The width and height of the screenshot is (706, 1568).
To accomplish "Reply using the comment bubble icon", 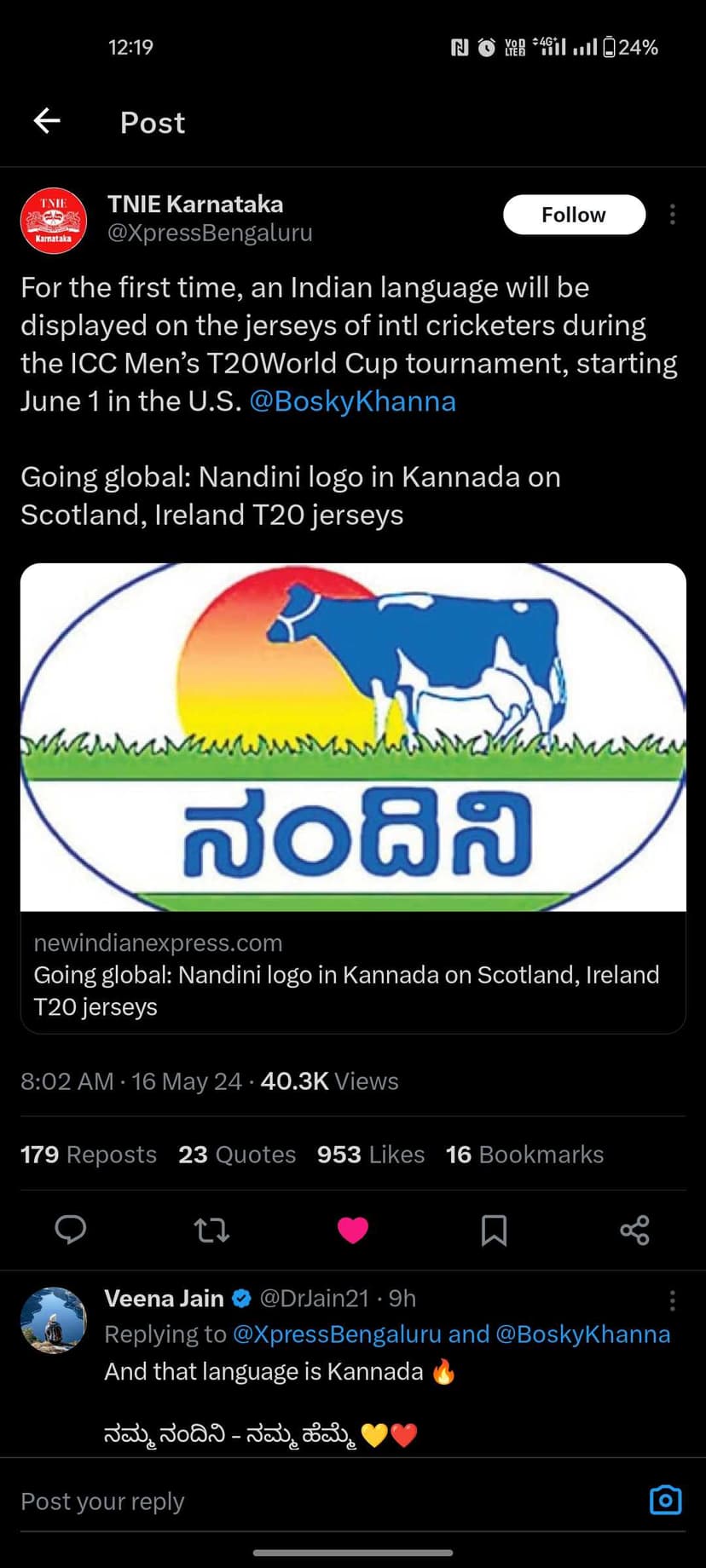I will pos(71,1230).
